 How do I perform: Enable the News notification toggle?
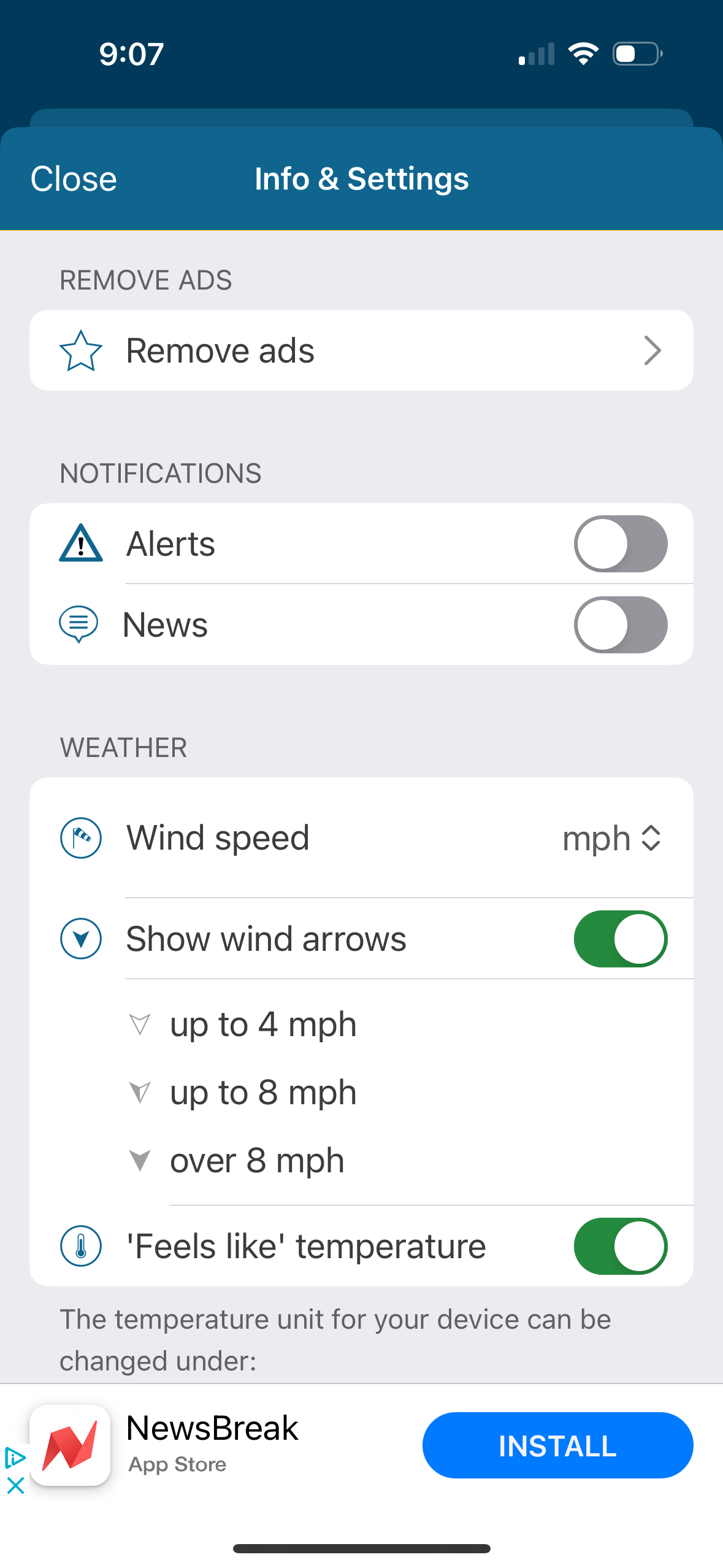[x=621, y=624]
